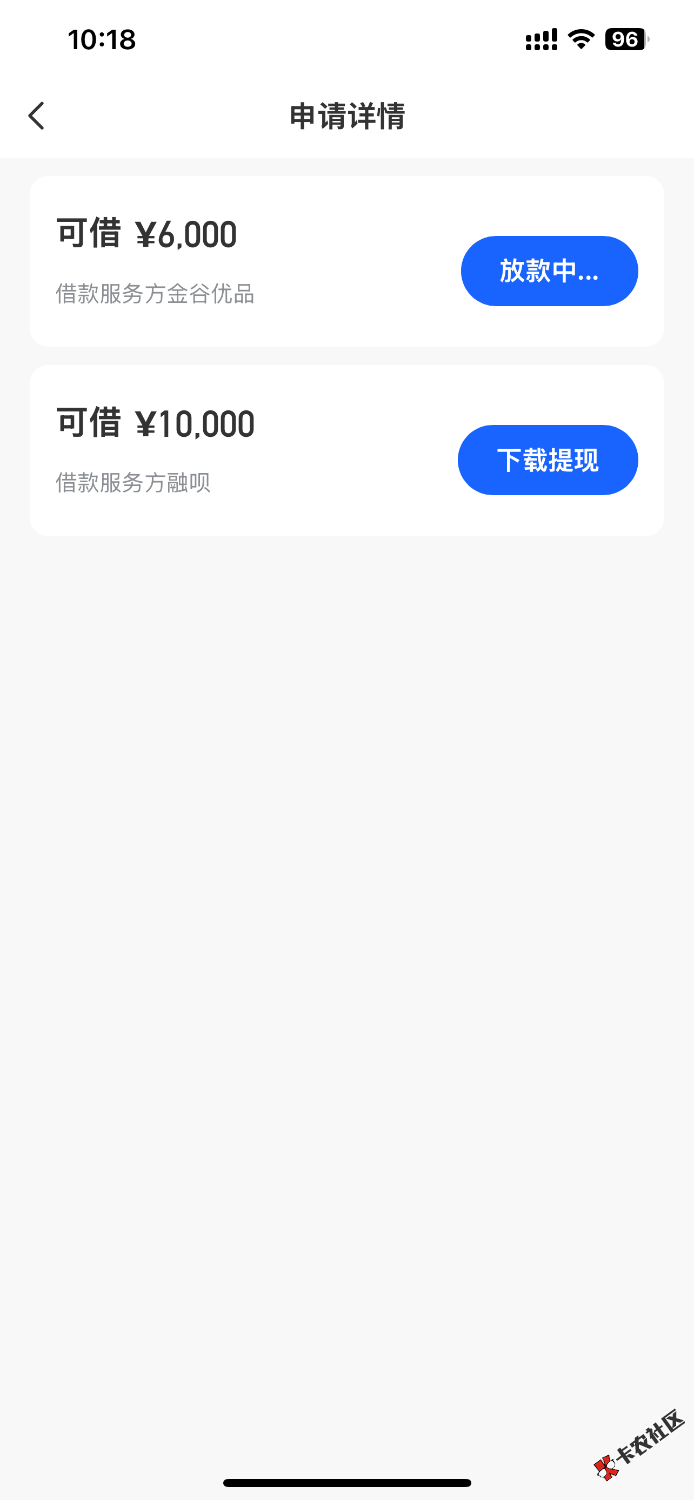Tap the 放款中... button for 金谷优品
Screen dimensions: 694x1500
click(549, 271)
